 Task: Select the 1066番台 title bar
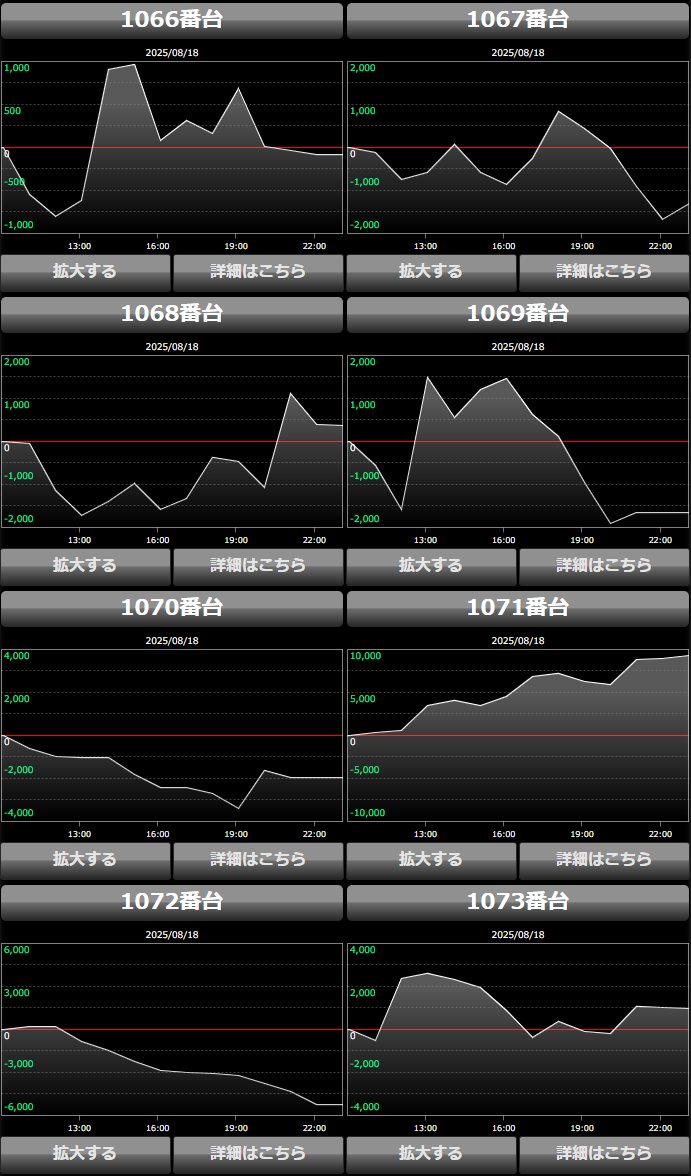tap(172, 21)
